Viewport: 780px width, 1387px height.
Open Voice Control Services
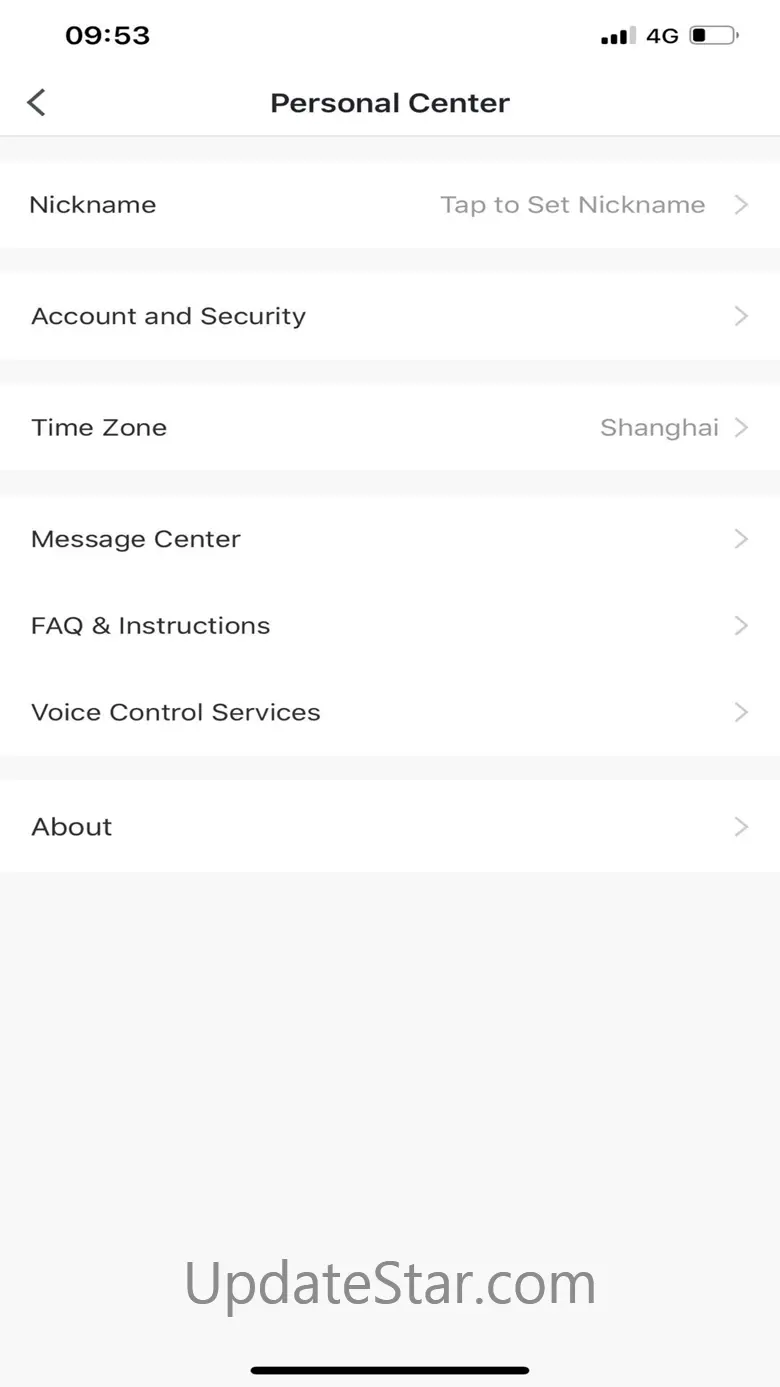point(390,713)
